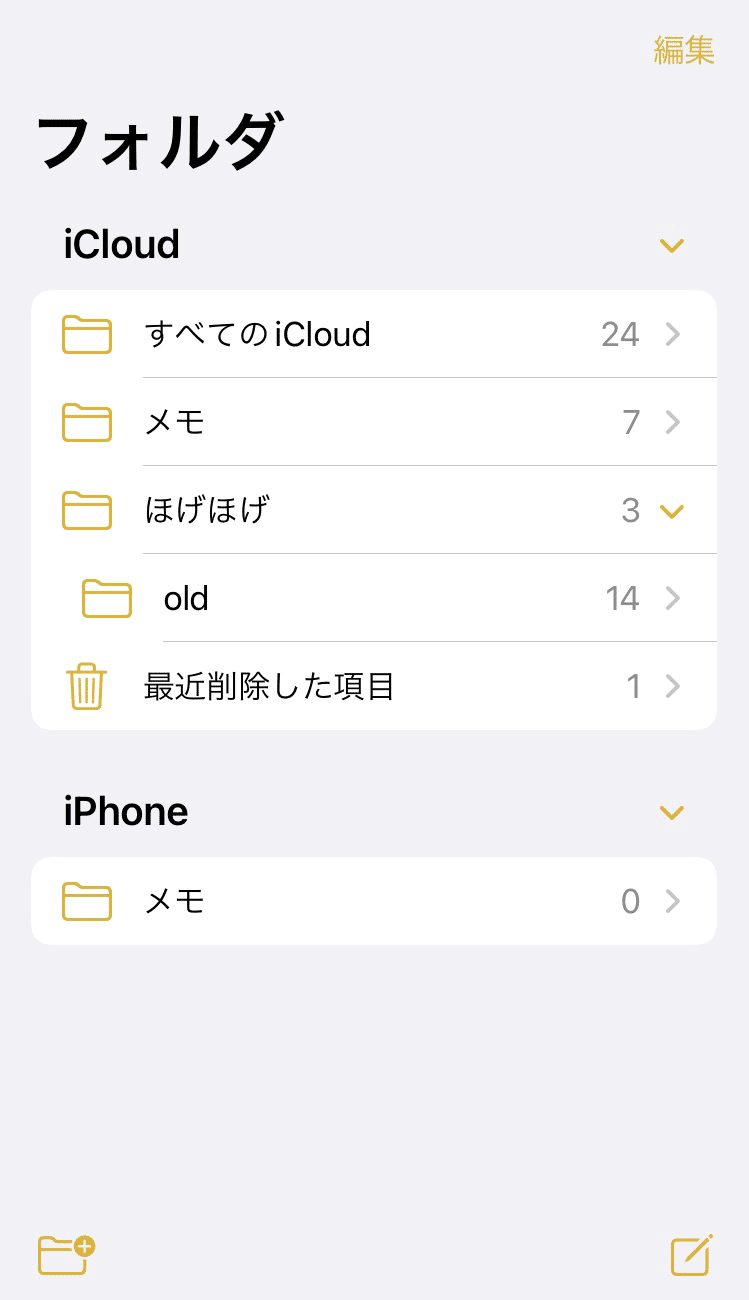Tap the 編集 edit button
Image resolution: width=749 pixels, height=1300 pixels.
[684, 49]
